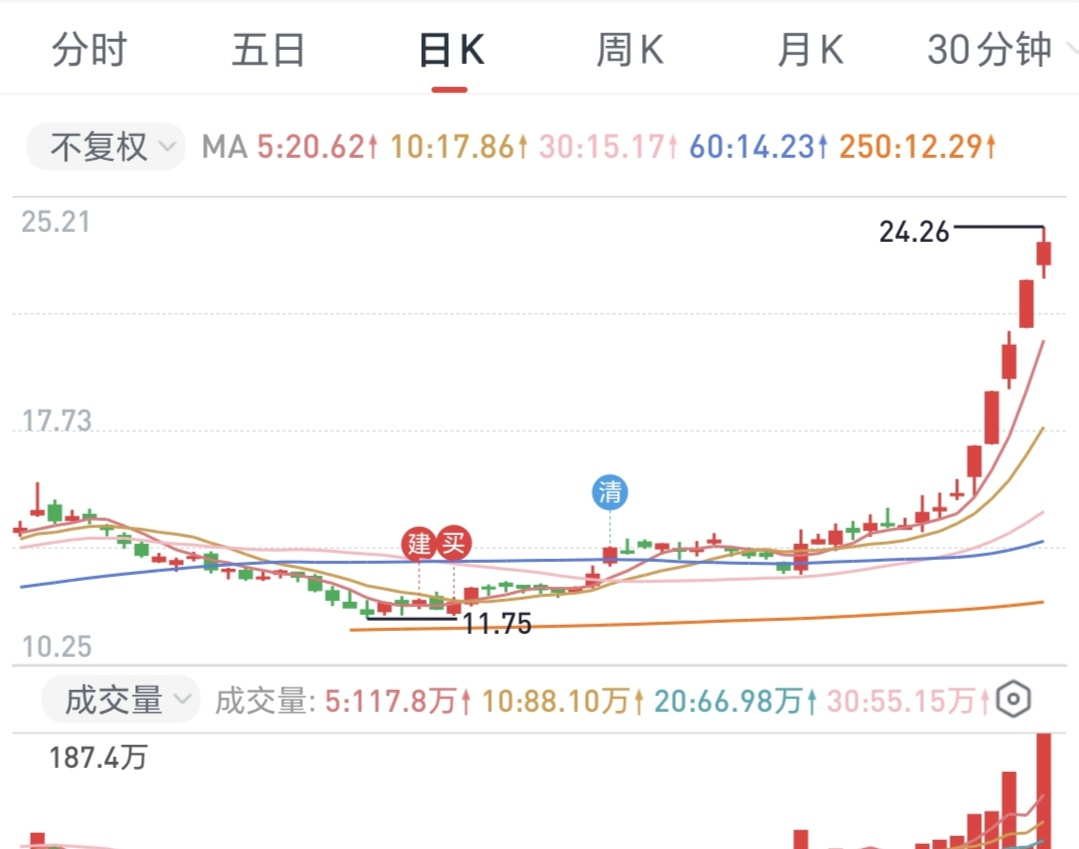Image resolution: width=1079 pixels, height=849 pixels.
Task: Tap the 买 trade marker
Action: point(455,544)
